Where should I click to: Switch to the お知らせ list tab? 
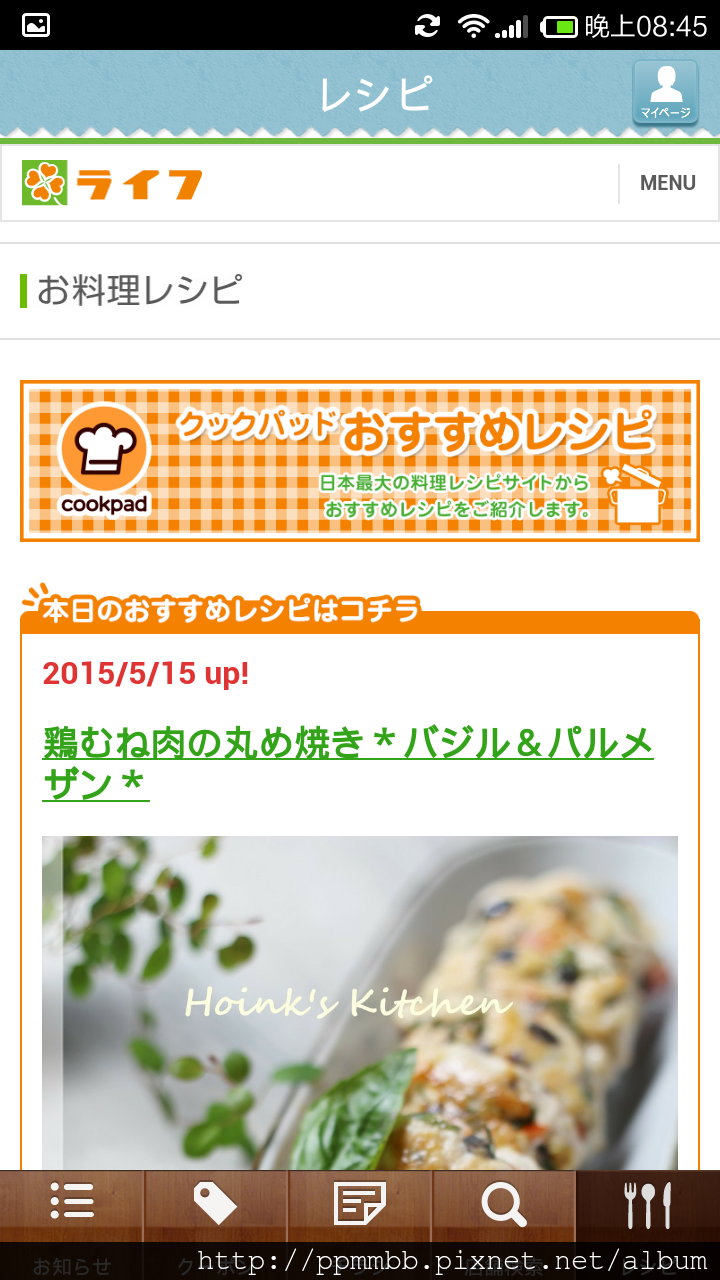point(72,1205)
